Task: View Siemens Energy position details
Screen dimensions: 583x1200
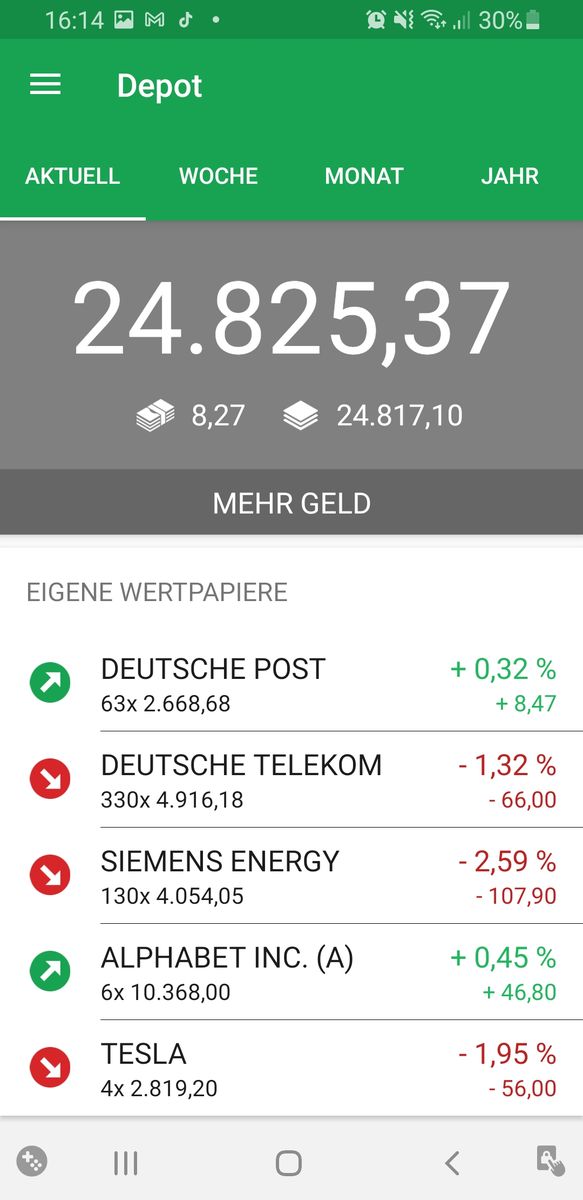Action: [x=291, y=877]
